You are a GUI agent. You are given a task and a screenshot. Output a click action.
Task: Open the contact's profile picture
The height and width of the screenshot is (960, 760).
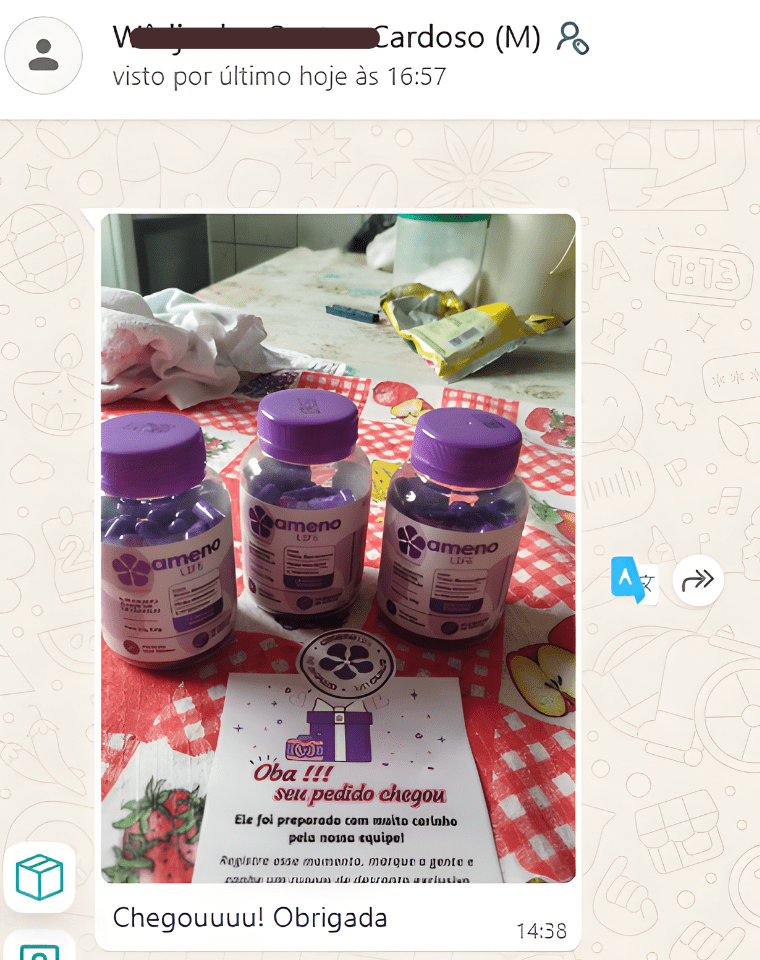click(x=43, y=55)
